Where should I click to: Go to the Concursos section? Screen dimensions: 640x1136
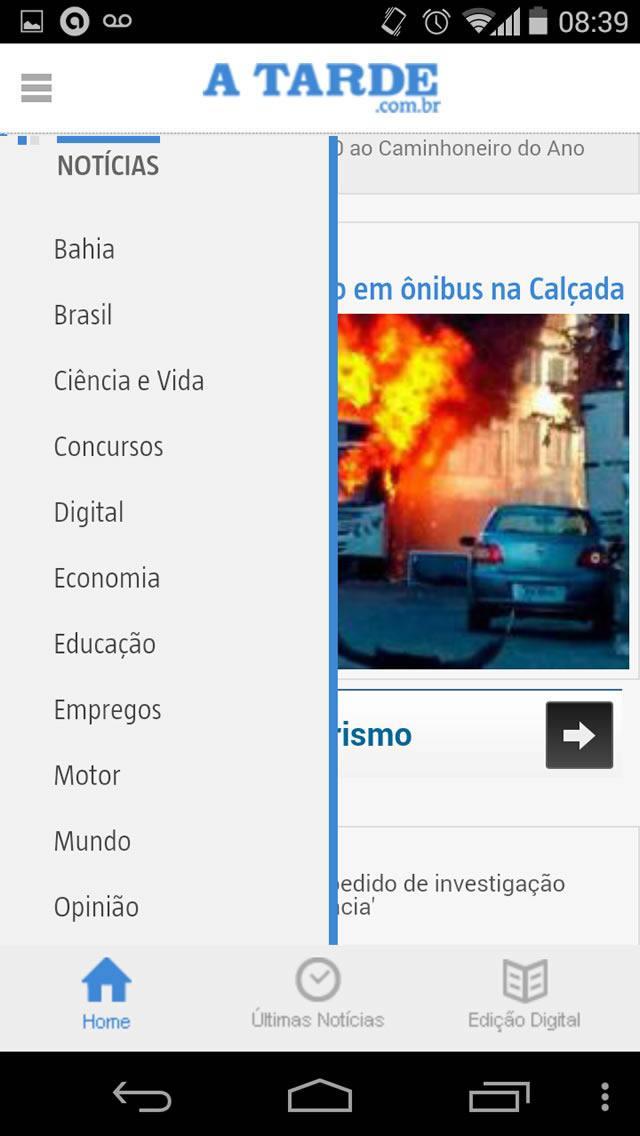tap(108, 447)
